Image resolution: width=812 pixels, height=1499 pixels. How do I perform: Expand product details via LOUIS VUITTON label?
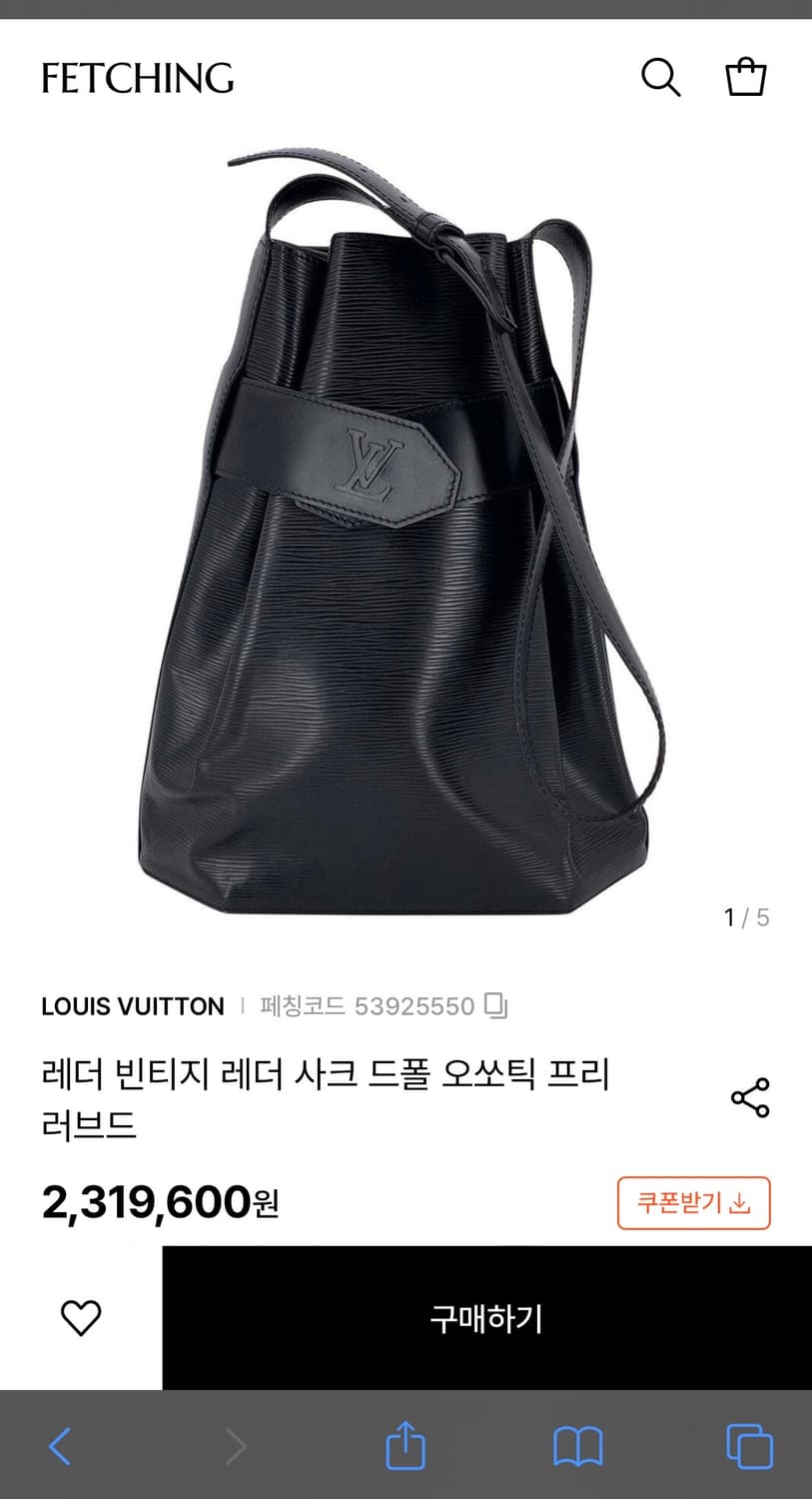(132, 1007)
